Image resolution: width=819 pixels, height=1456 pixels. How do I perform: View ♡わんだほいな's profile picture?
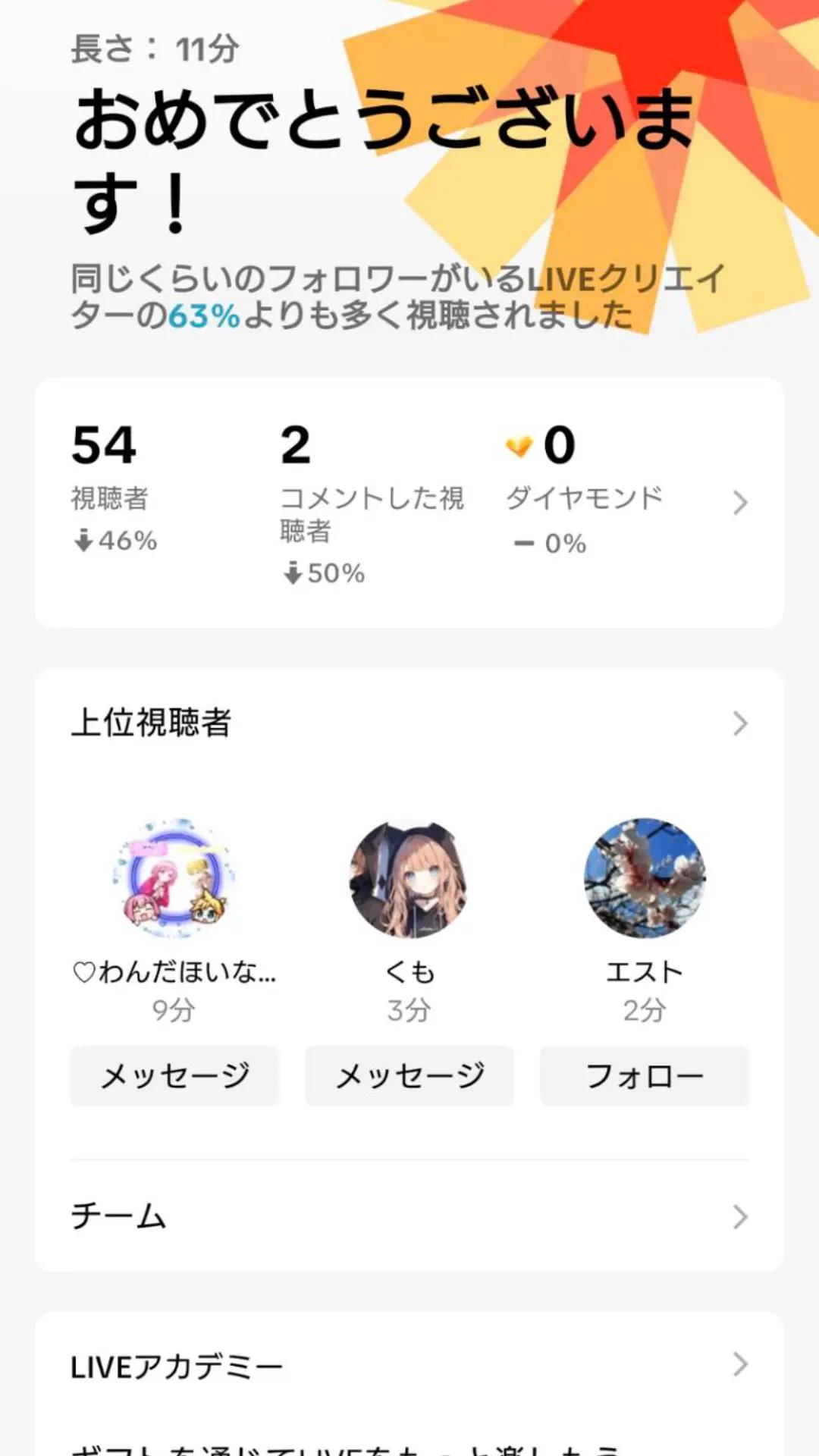click(x=174, y=878)
